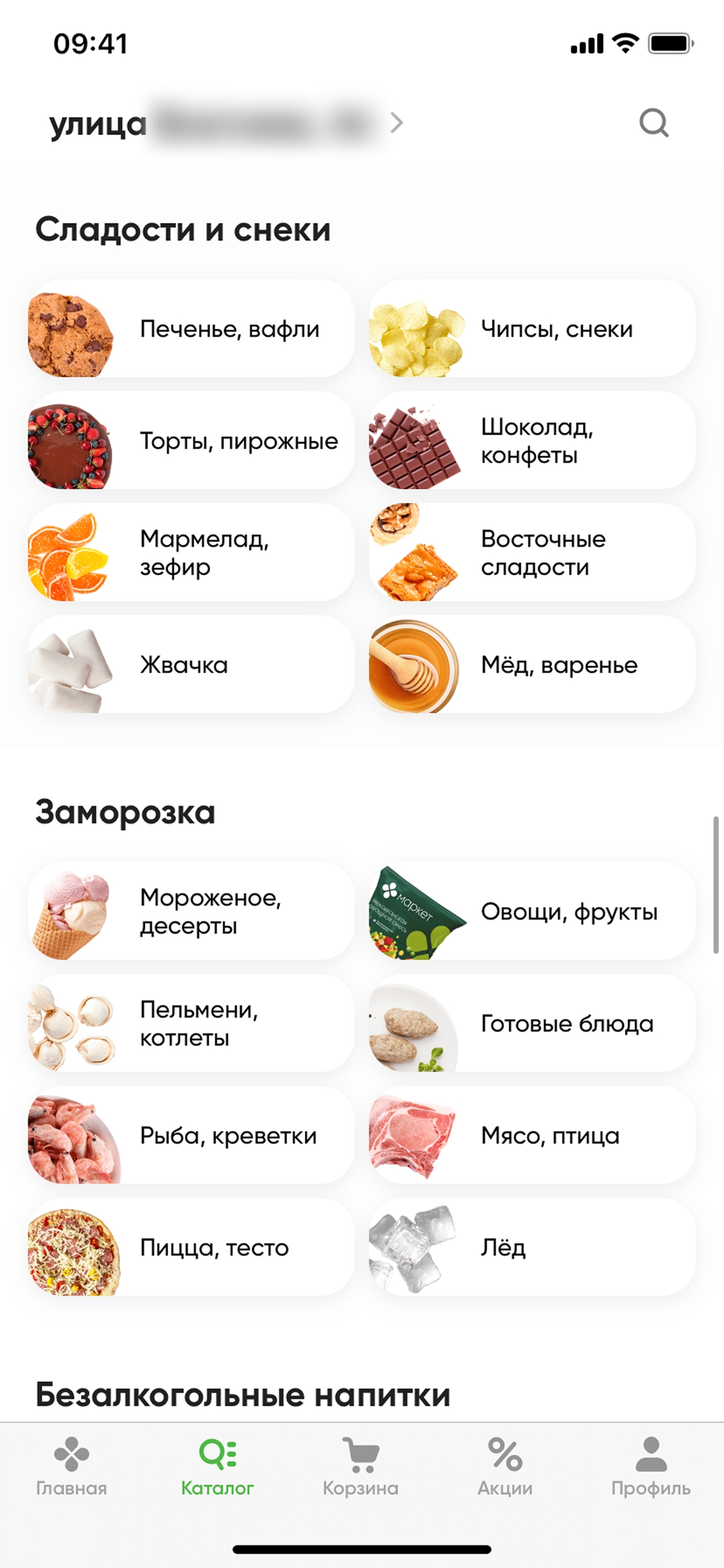
Task: Go to the Акции tab
Action: click(x=505, y=1466)
